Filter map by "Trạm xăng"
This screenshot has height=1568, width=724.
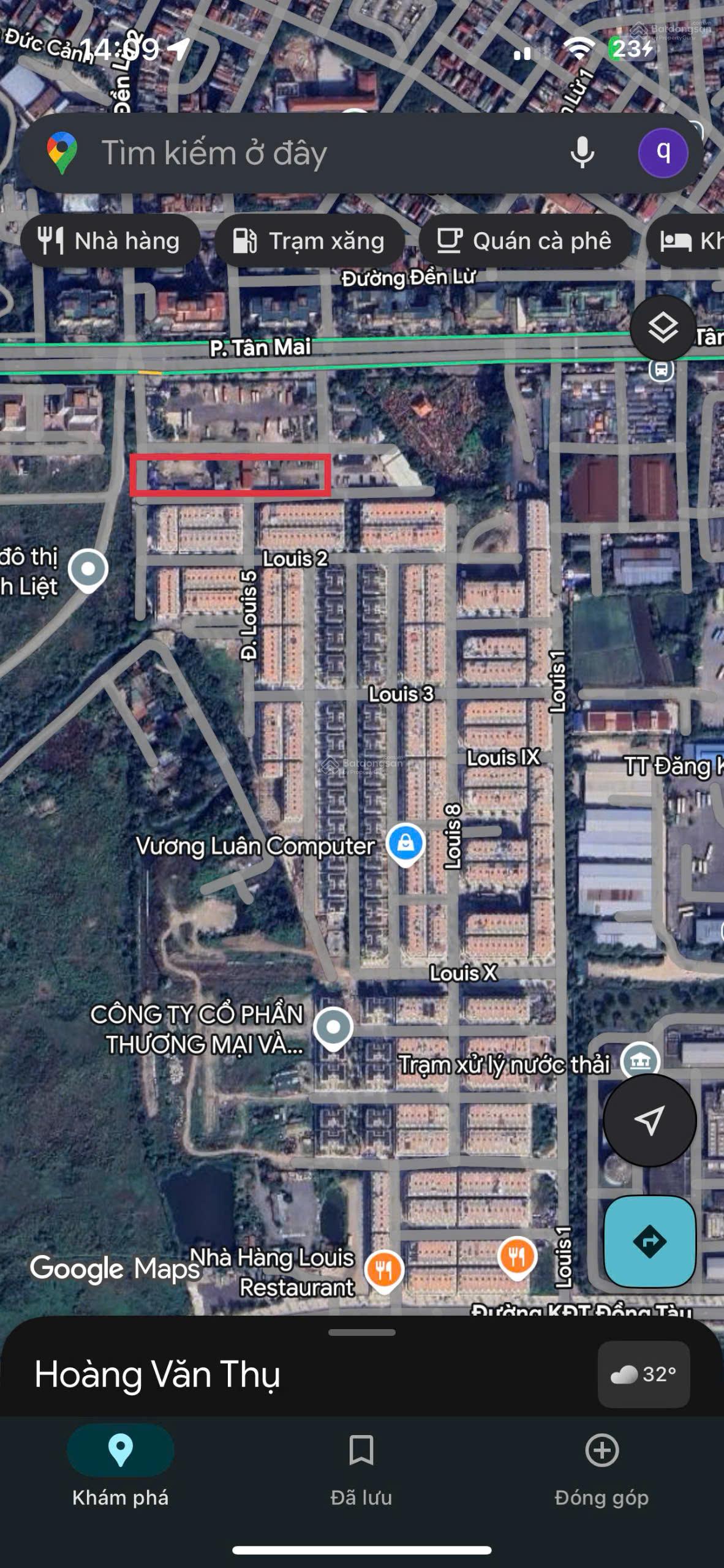[x=309, y=241]
